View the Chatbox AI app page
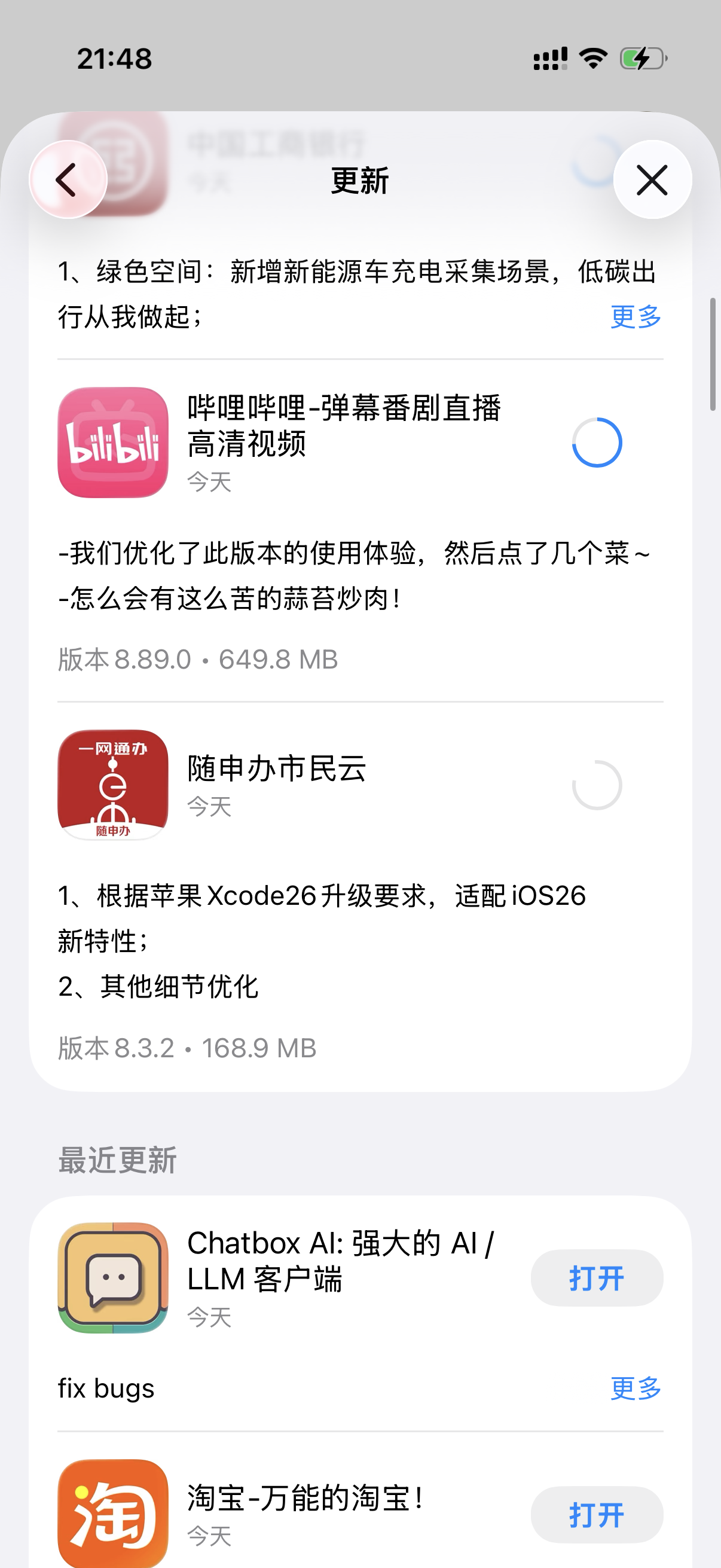This screenshot has width=721, height=1568. tap(112, 1277)
